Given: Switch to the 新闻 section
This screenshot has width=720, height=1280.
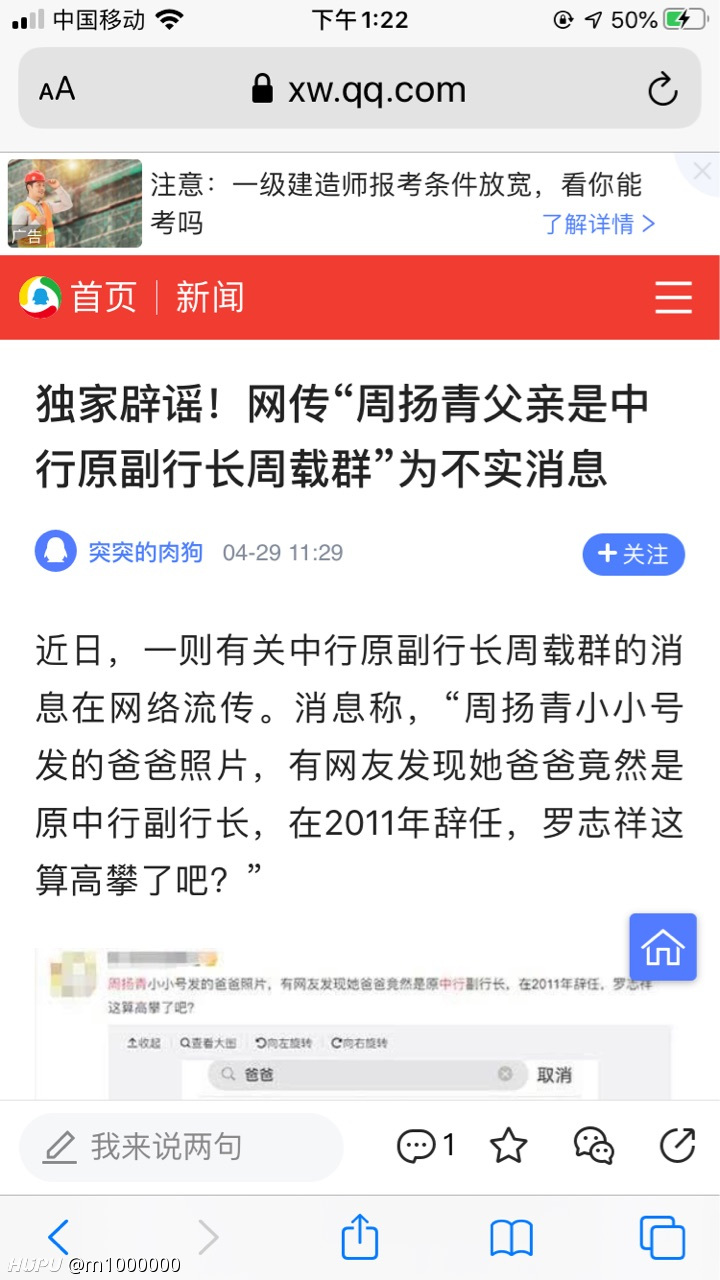Looking at the screenshot, I should click(x=210, y=297).
